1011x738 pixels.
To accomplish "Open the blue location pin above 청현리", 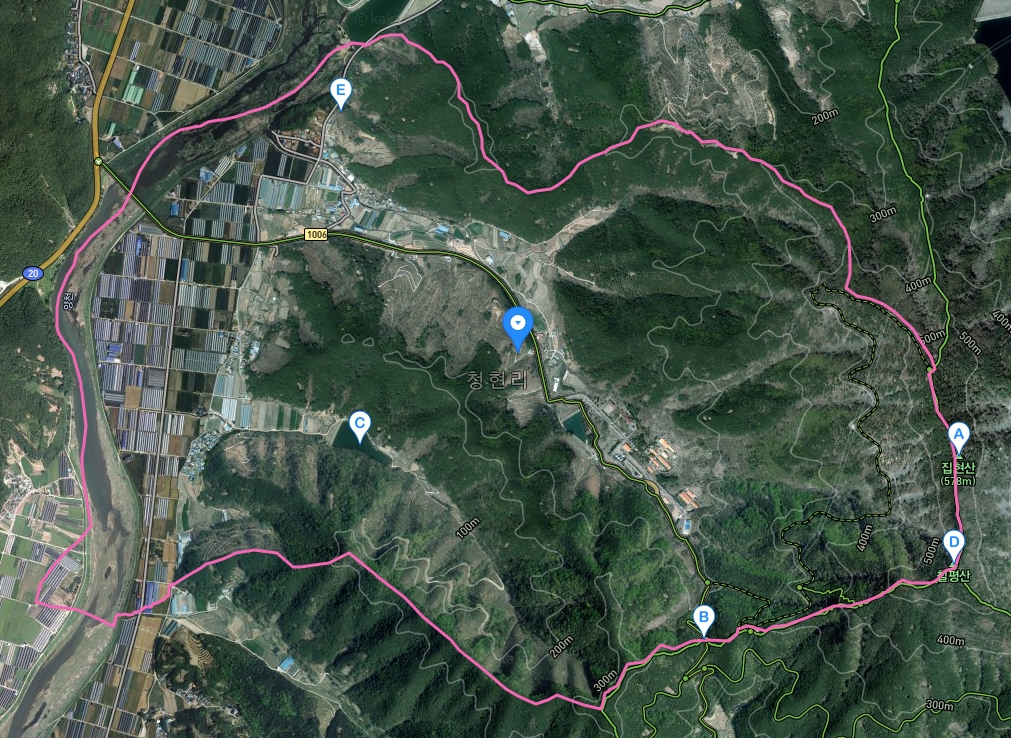I will pos(518,325).
